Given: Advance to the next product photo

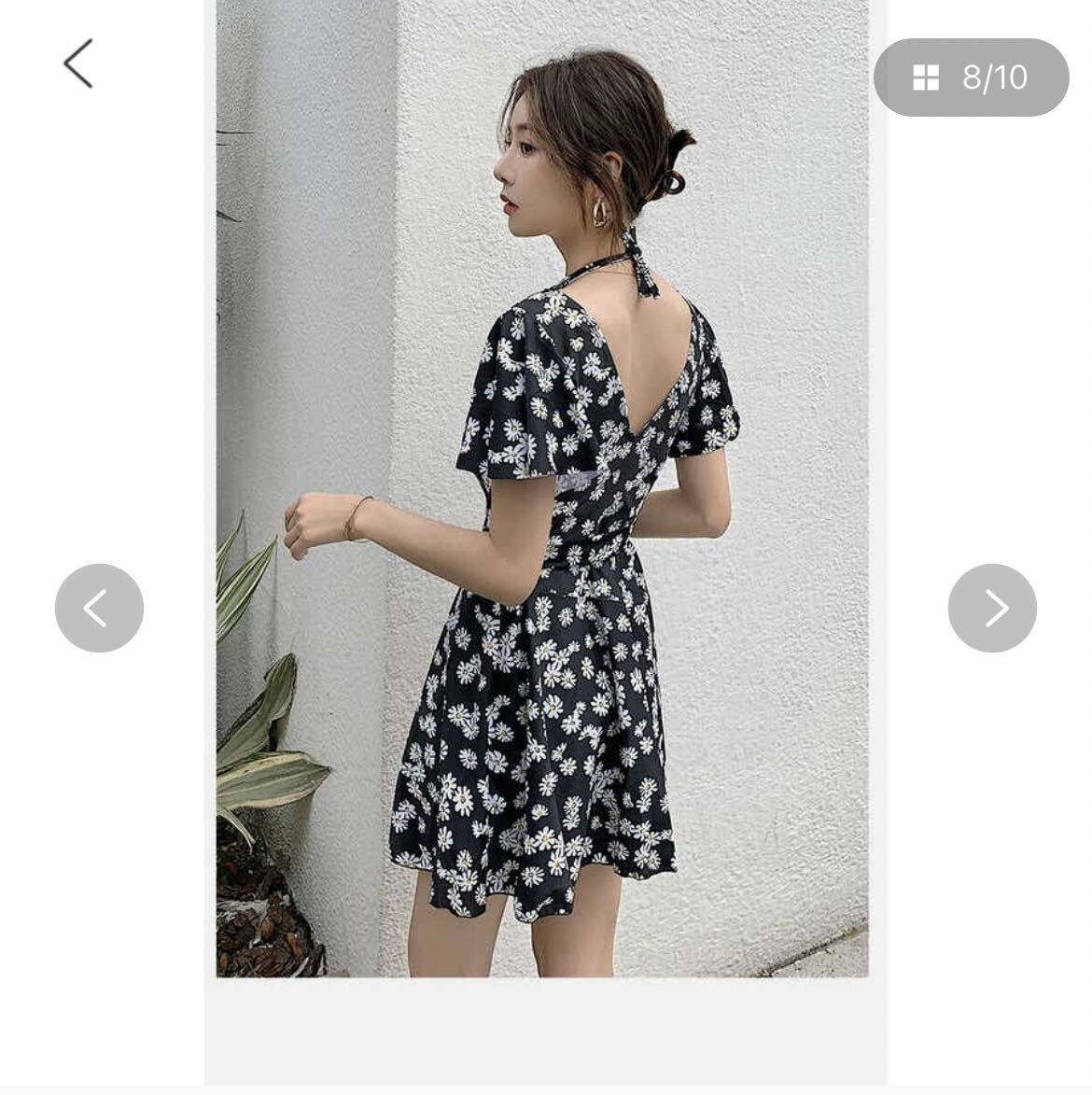Looking at the screenshot, I should 992,608.
